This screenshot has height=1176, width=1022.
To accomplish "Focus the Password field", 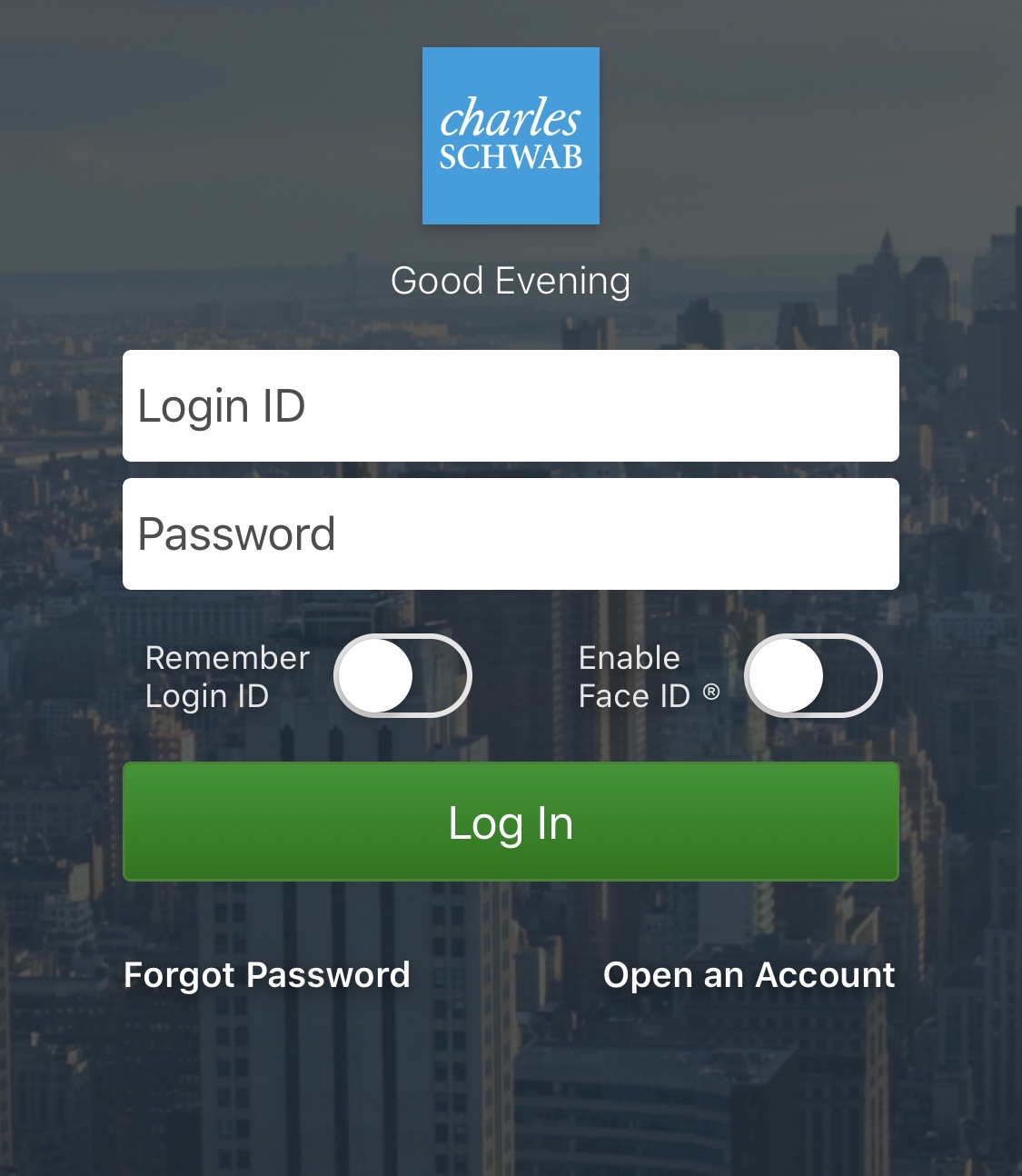I will [511, 533].
